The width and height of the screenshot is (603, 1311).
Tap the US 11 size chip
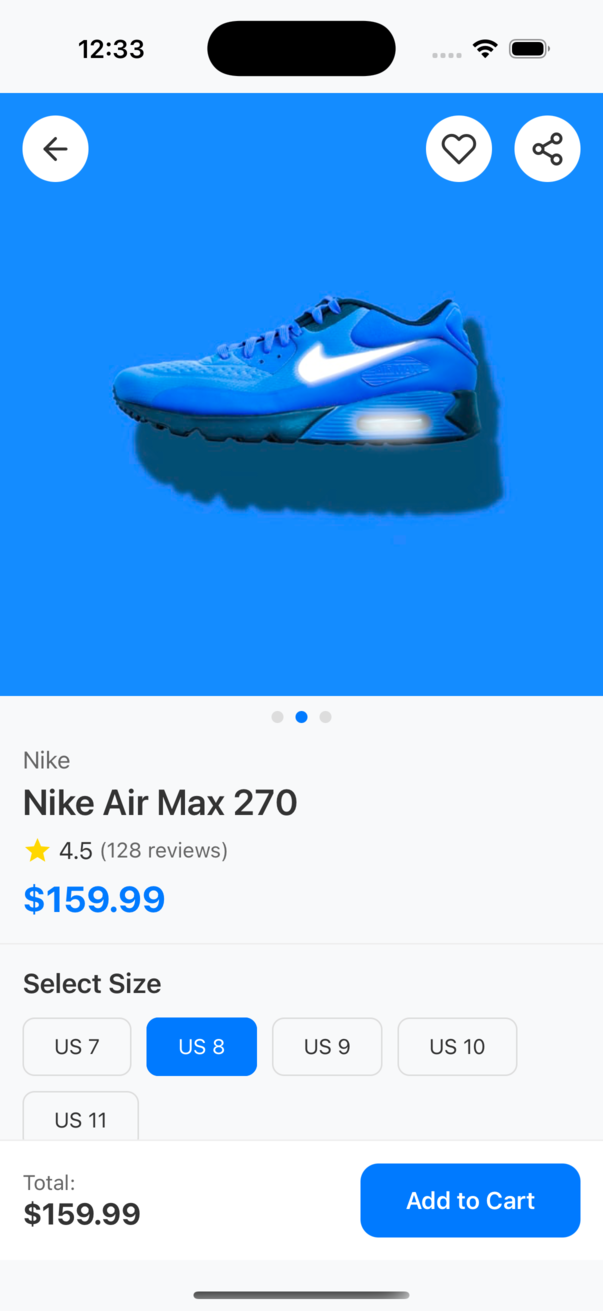81,1118
